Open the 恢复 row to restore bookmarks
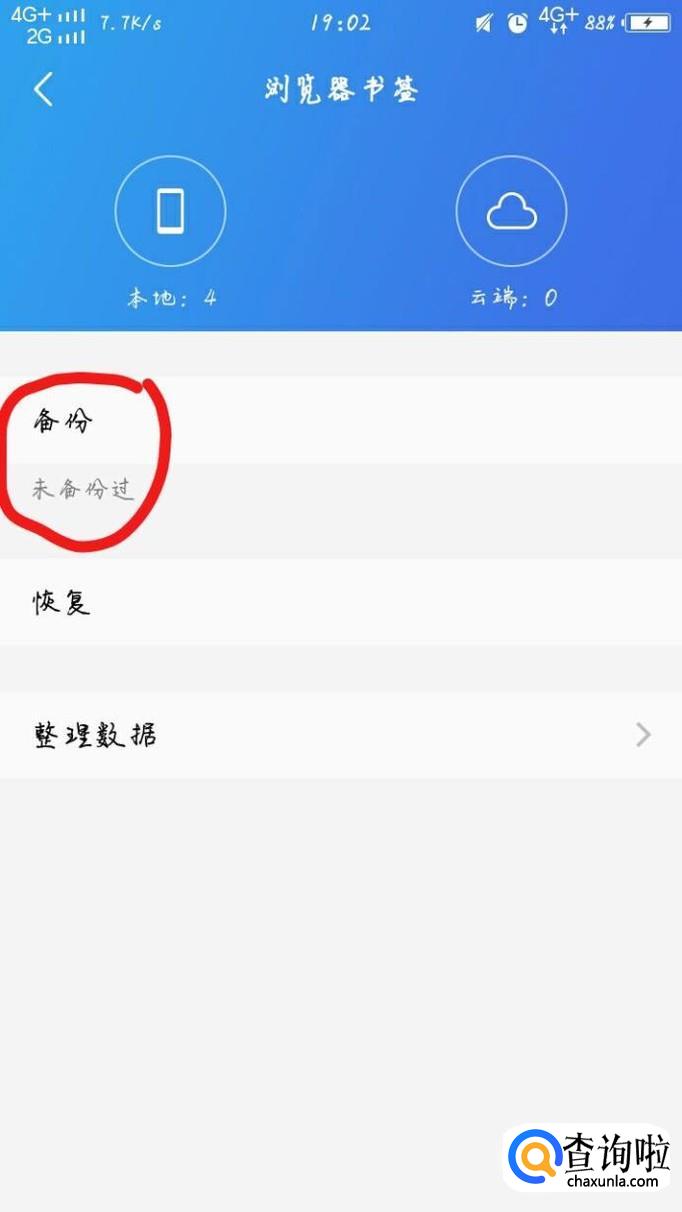Screen dimensions: 682x1212 341,602
